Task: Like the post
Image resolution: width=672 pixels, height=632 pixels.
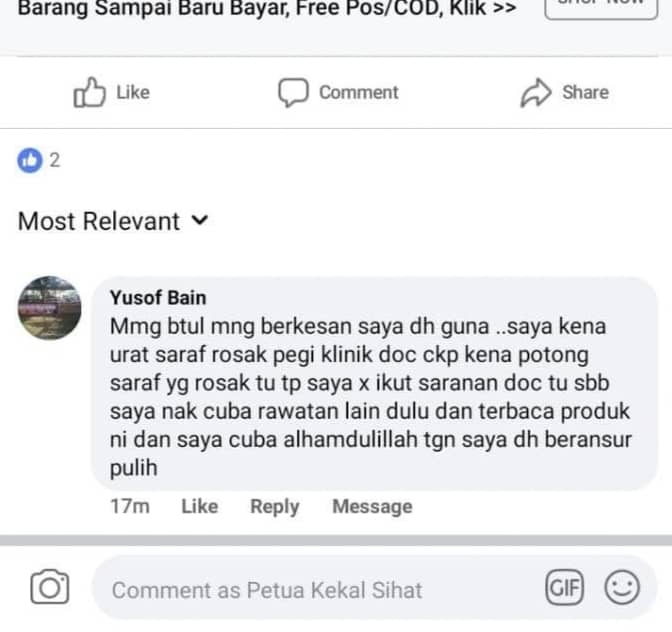Action: pos(111,93)
